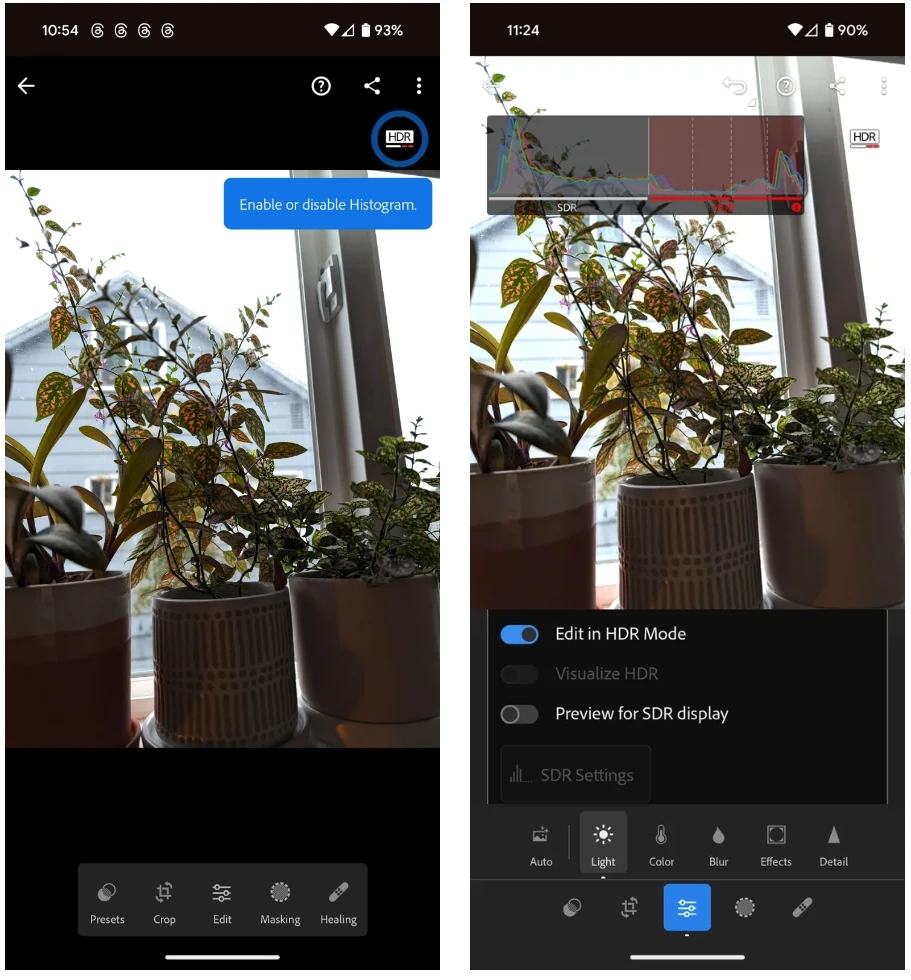Open the Detail panel

(833, 843)
